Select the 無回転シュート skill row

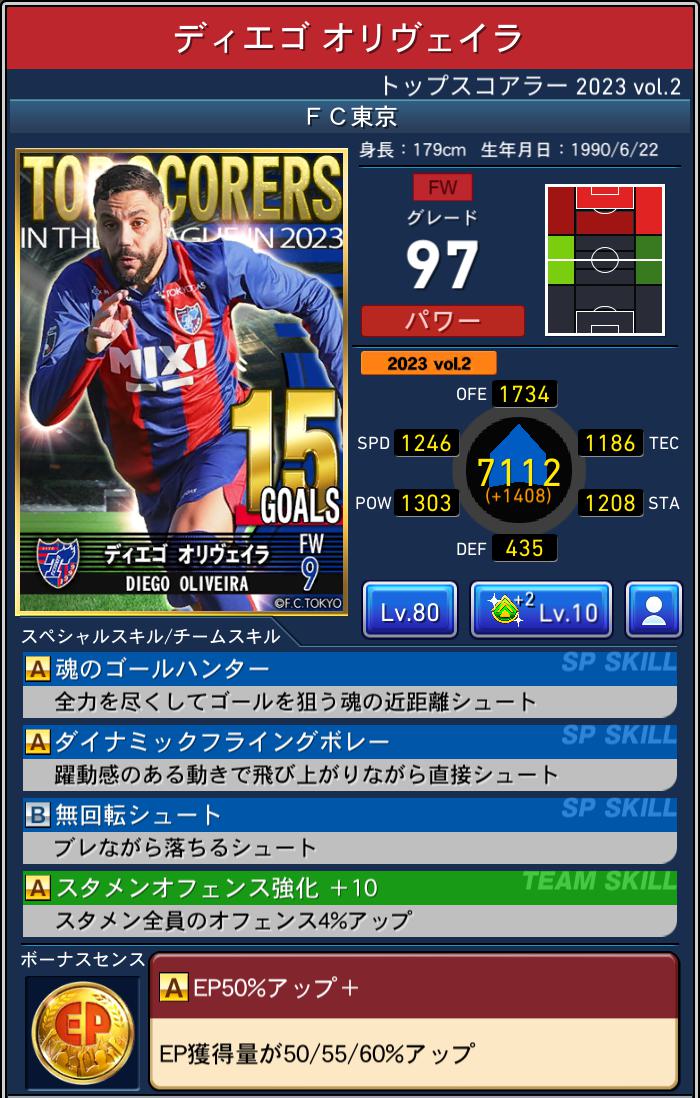(x=349, y=830)
